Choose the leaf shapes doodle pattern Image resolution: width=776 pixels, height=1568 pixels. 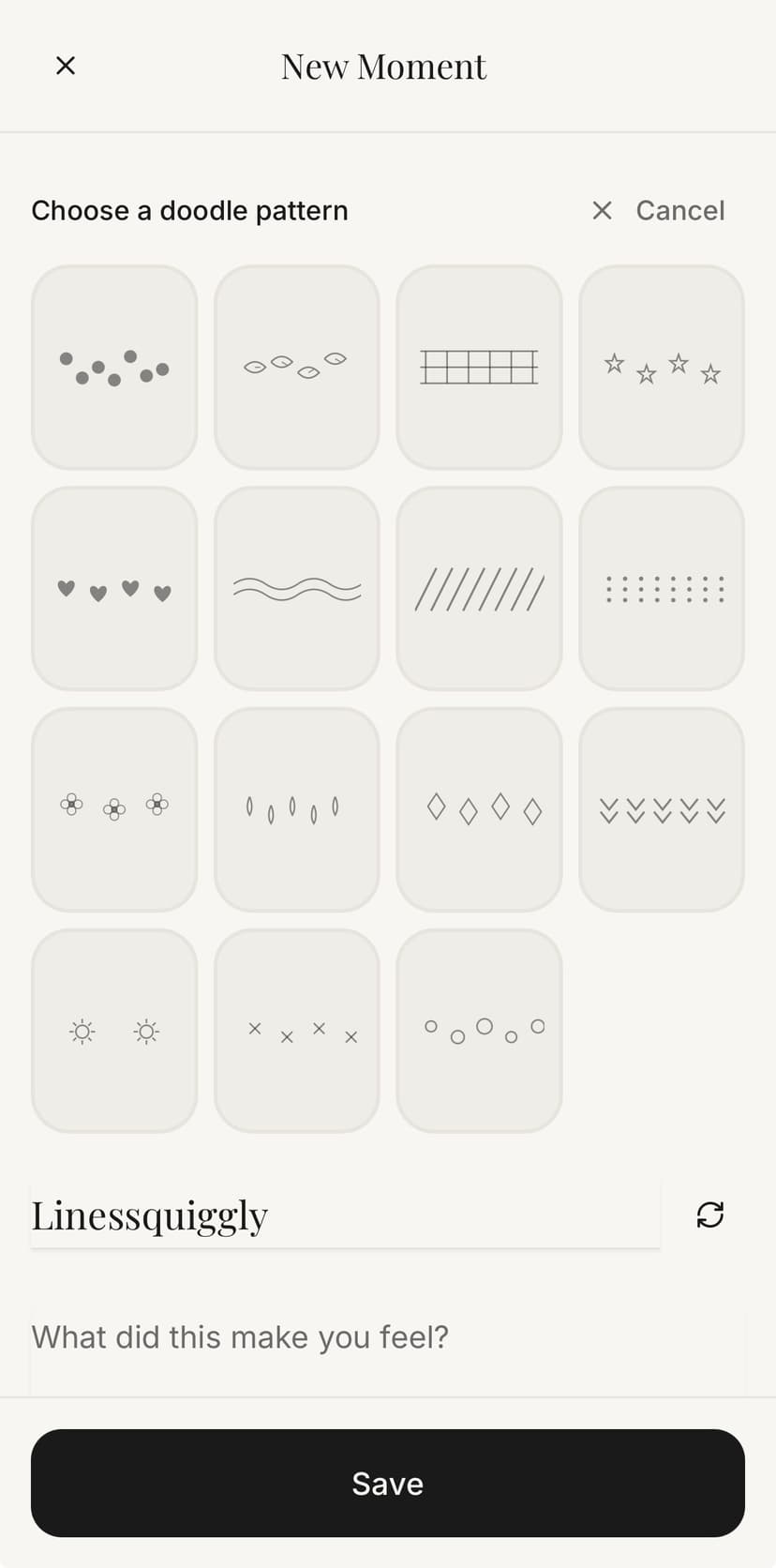[296, 367]
